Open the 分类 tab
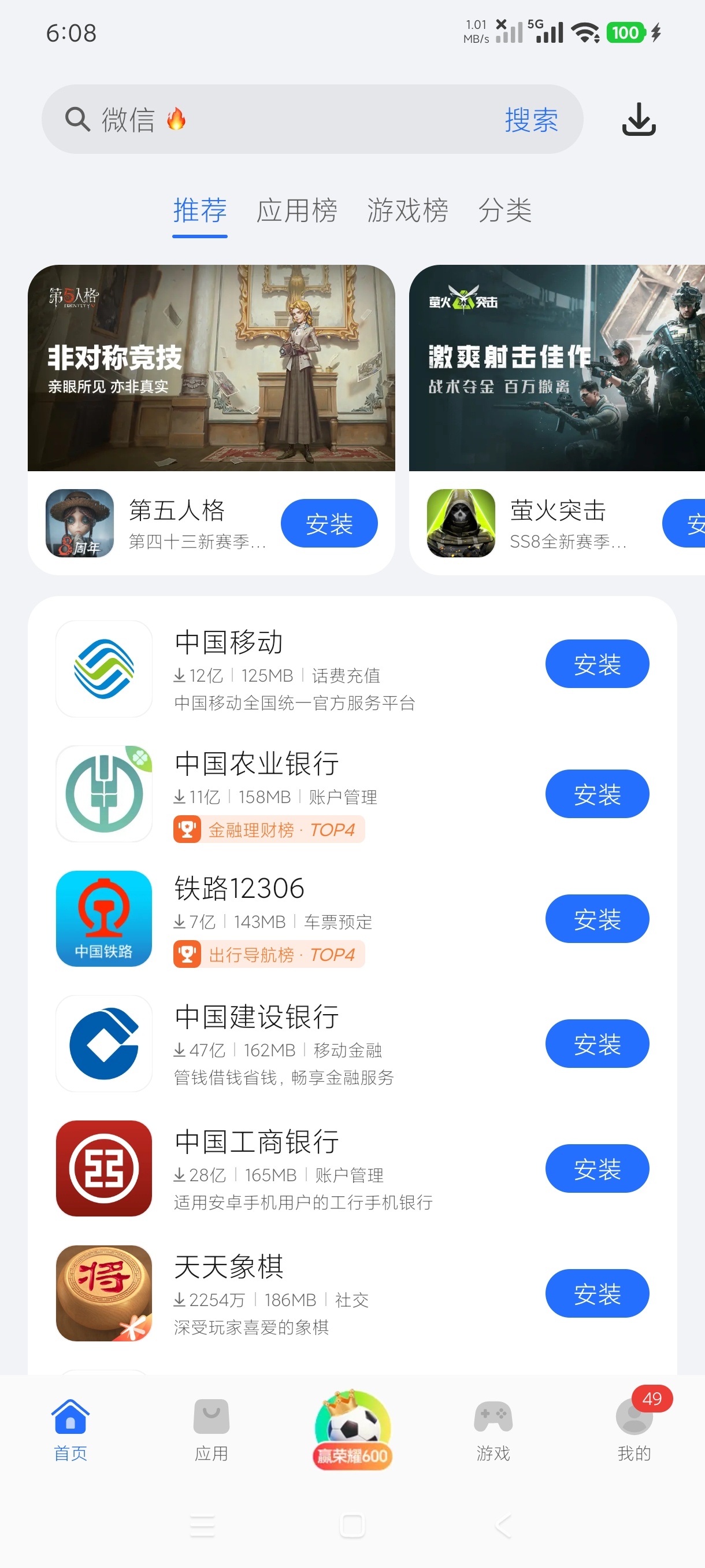The image size is (705, 1568). pyautogui.click(x=505, y=210)
